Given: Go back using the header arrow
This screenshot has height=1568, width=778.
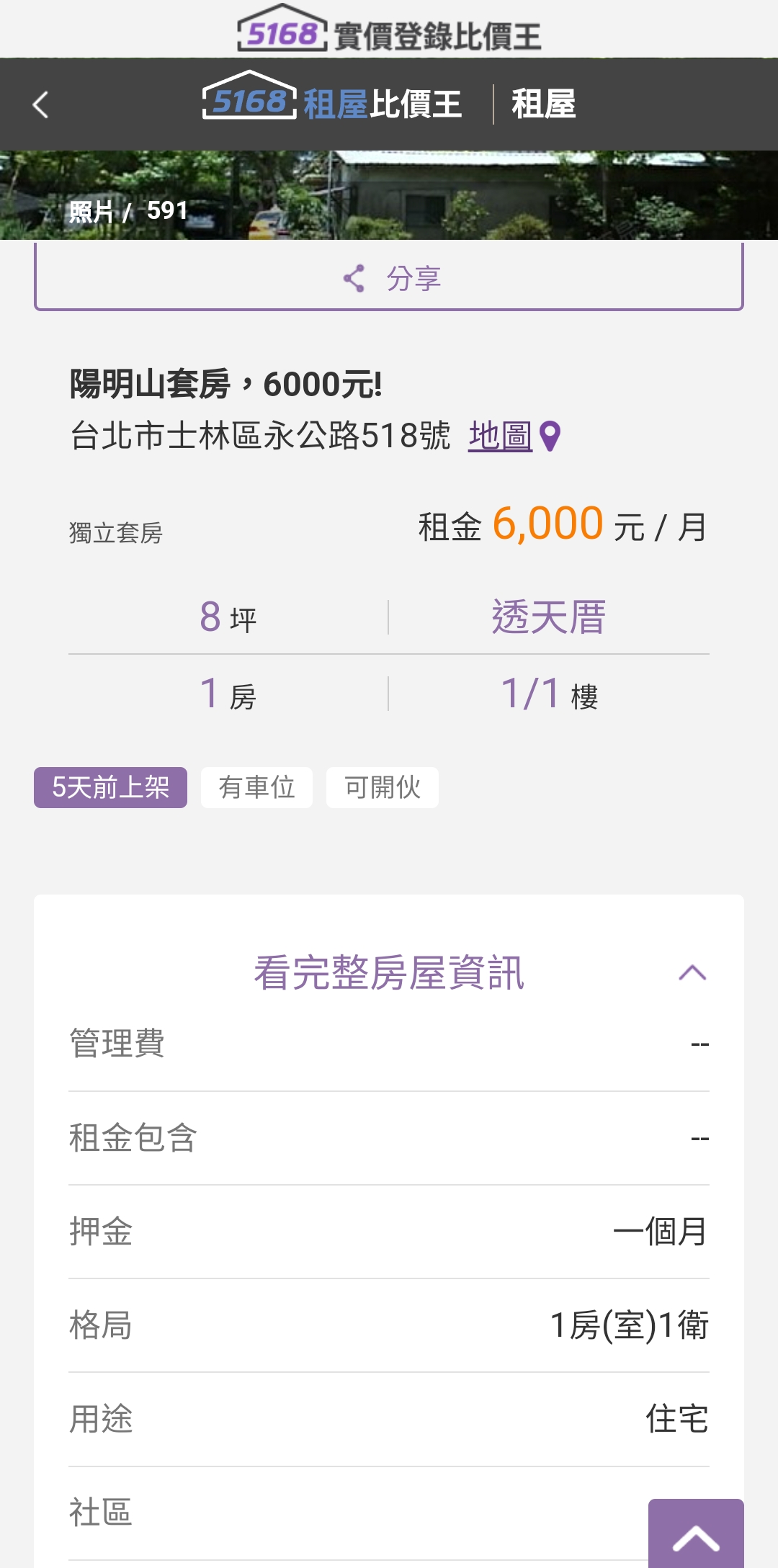Looking at the screenshot, I should click(x=40, y=105).
